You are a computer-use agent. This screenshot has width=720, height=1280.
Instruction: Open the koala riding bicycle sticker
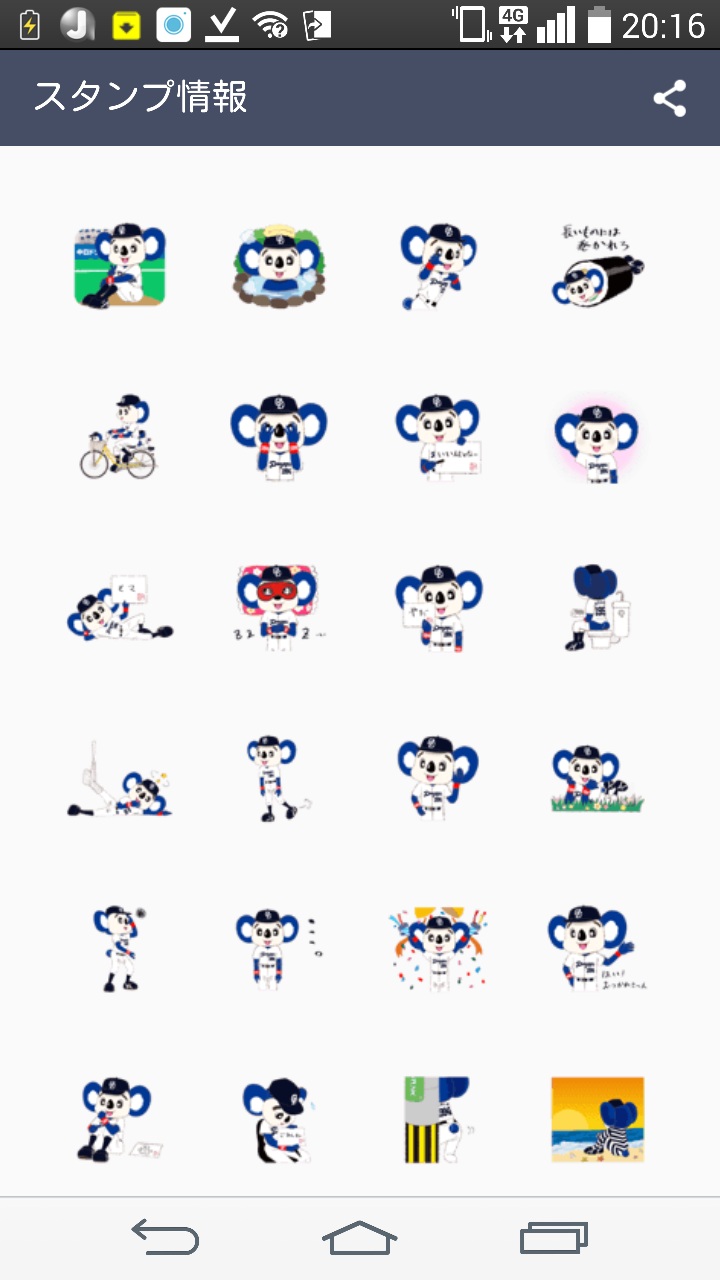tap(119, 437)
